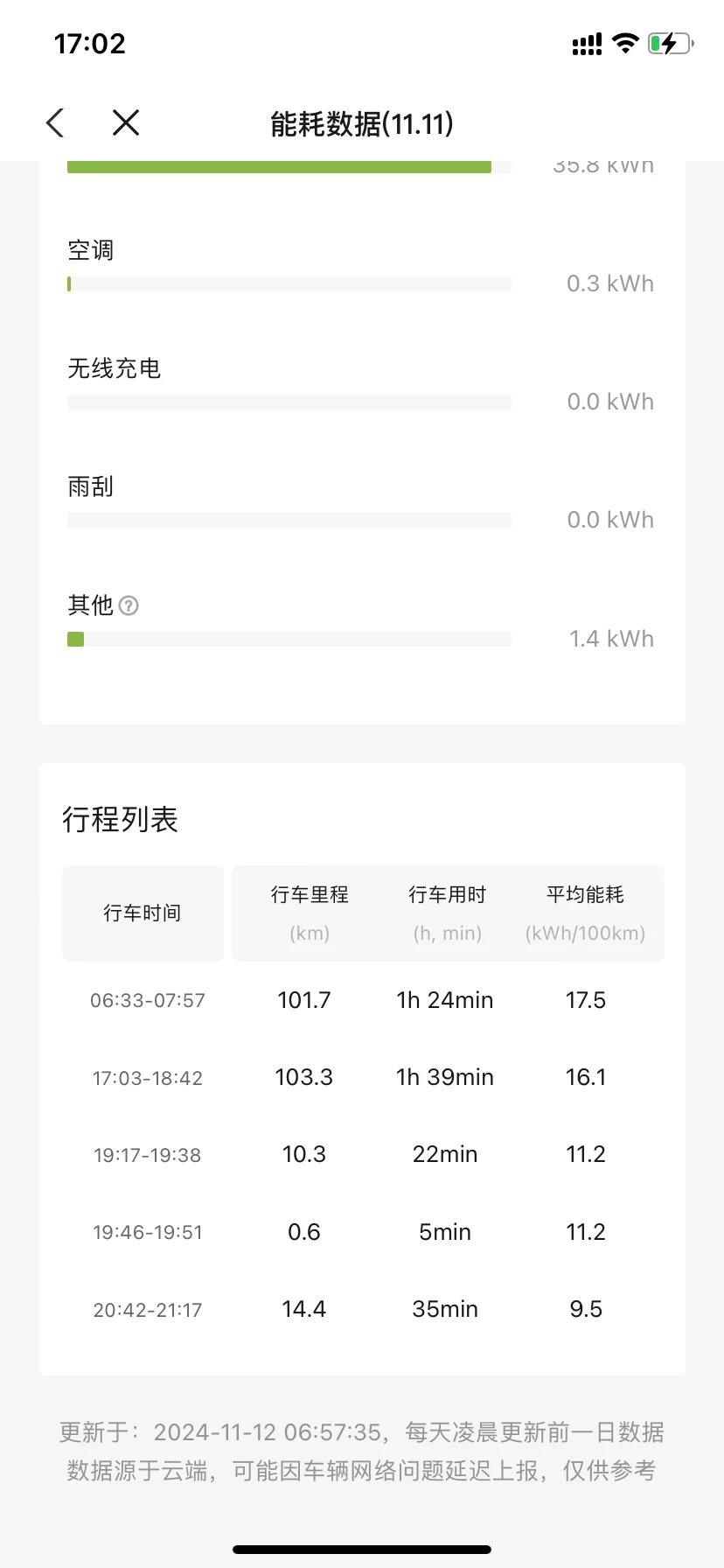Open the help icon next to 其他
This screenshot has height=1568, width=724.
(x=129, y=605)
